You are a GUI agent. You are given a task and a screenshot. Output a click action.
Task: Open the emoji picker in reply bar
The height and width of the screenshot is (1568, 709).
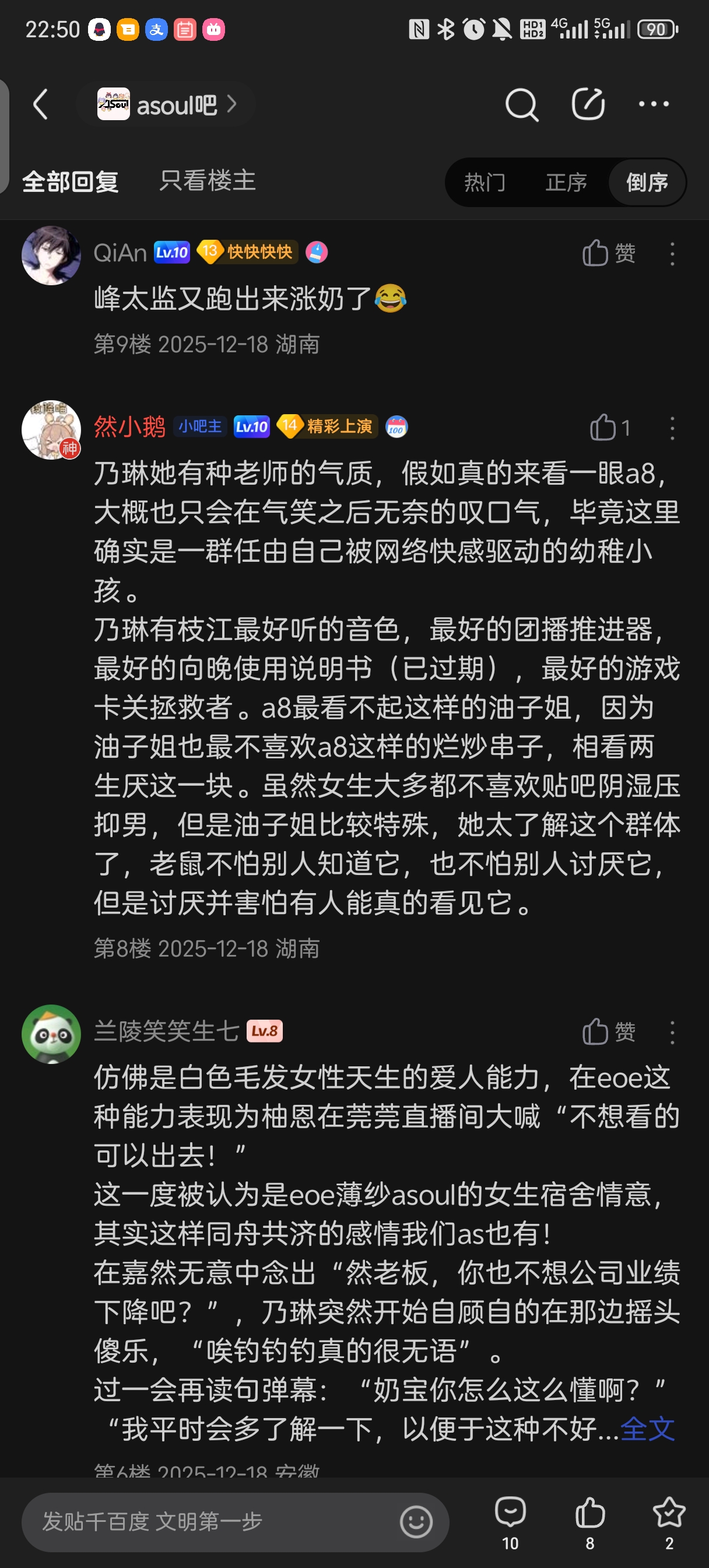point(416,1522)
